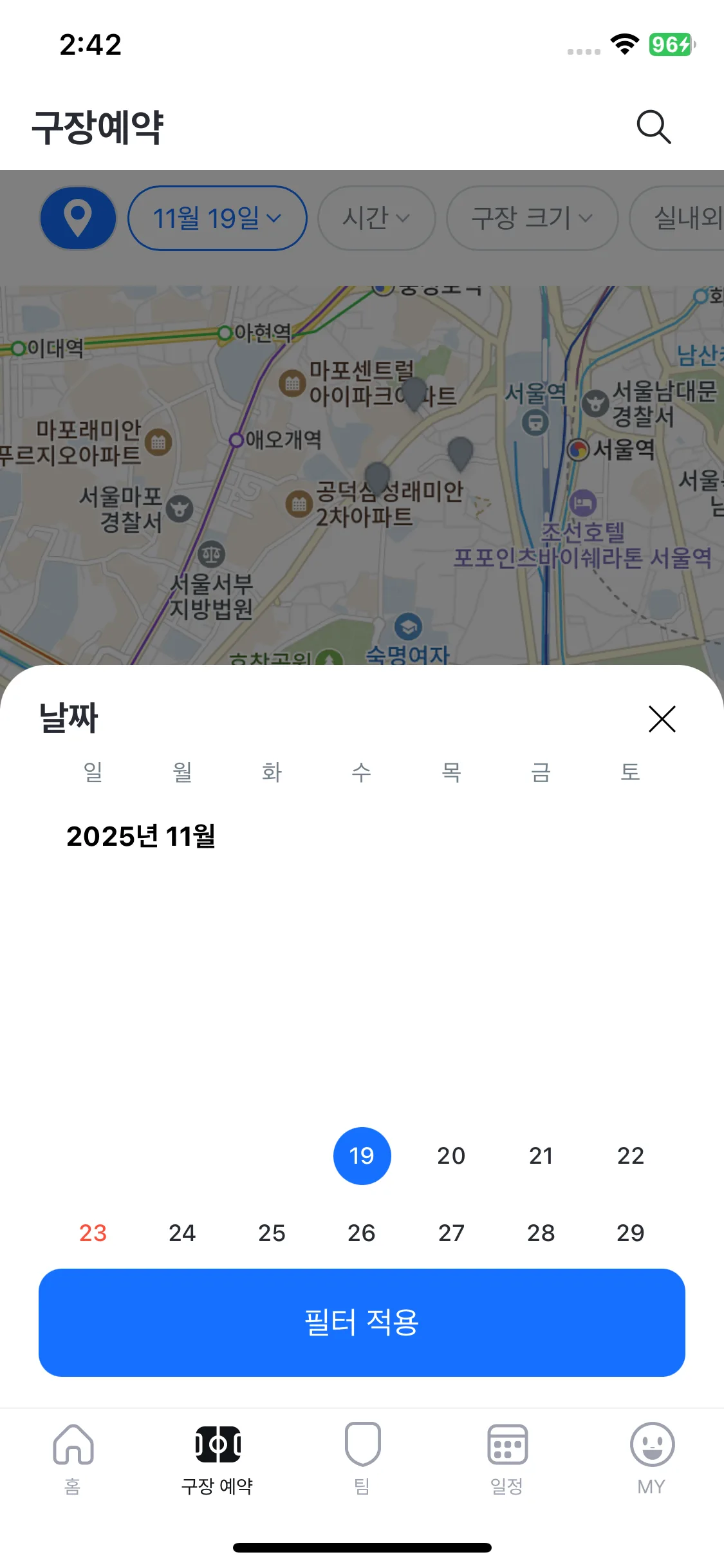Tap the selected date 19 circle highlight

(x=362, y=1155)
